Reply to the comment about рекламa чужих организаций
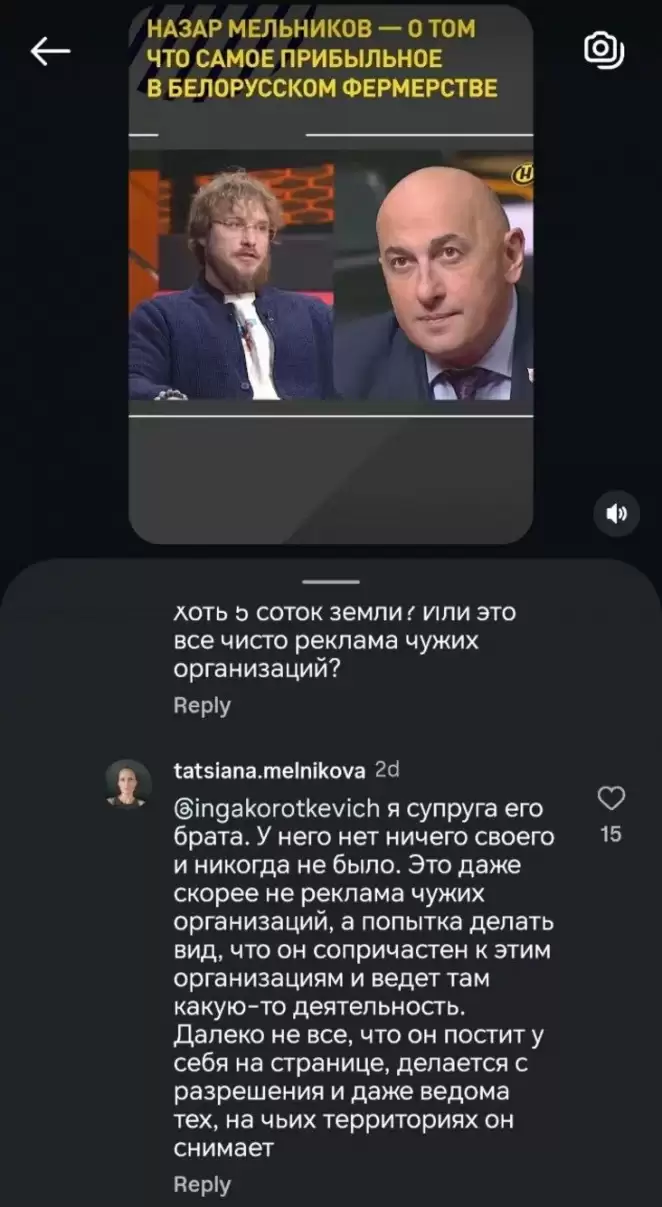Screen dimensions: 662x1207 [x=202, y=705]
